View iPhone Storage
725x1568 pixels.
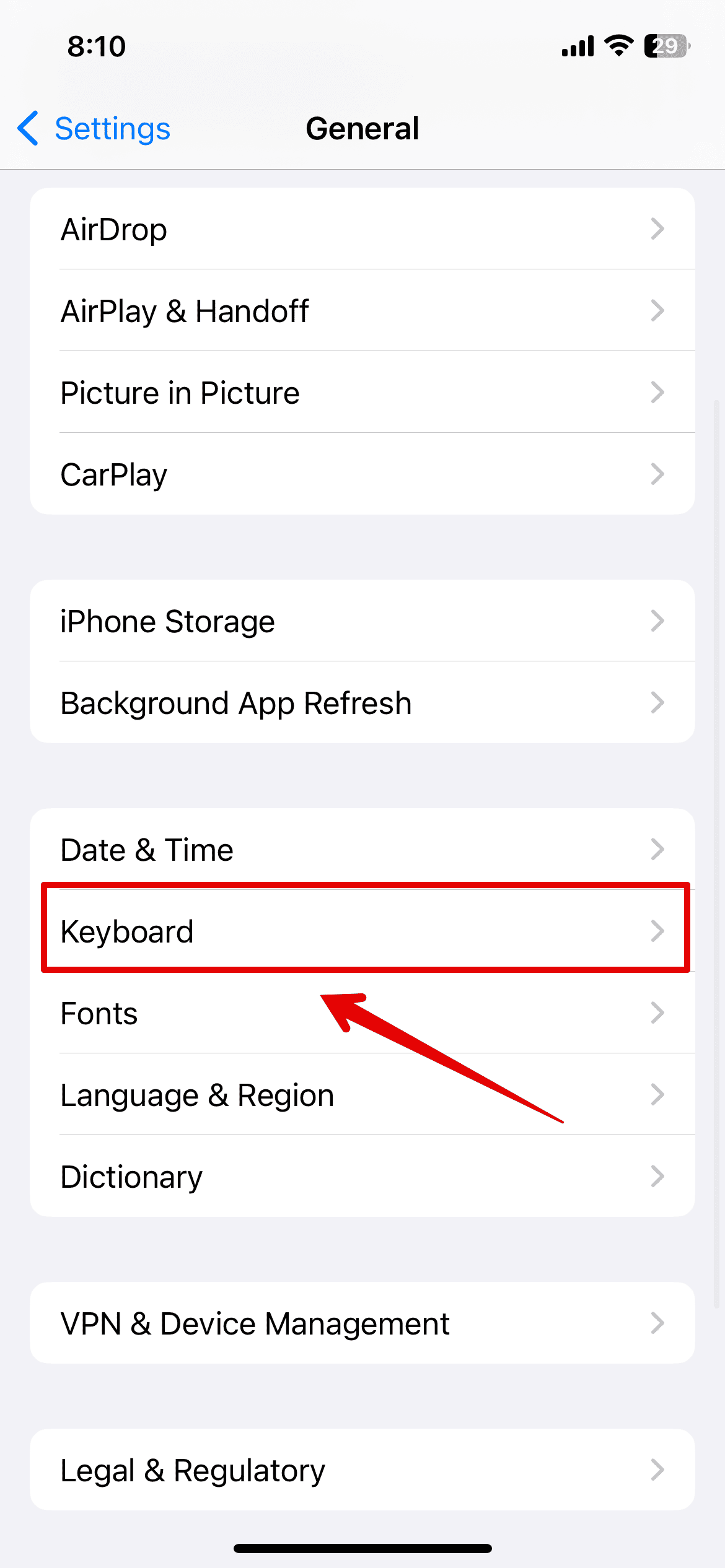coord(362,621)
